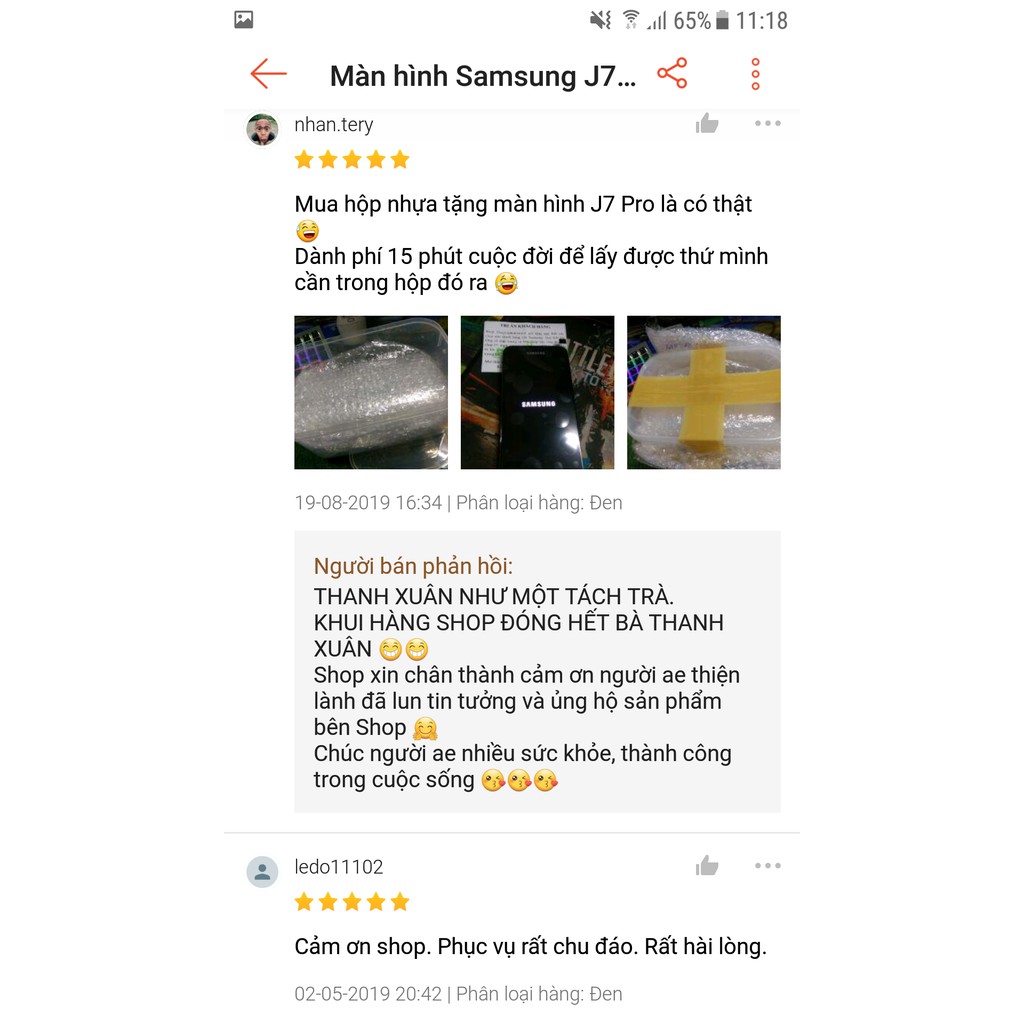Go back using the arrow icon

pyautogui.click(x=268, y=74)
